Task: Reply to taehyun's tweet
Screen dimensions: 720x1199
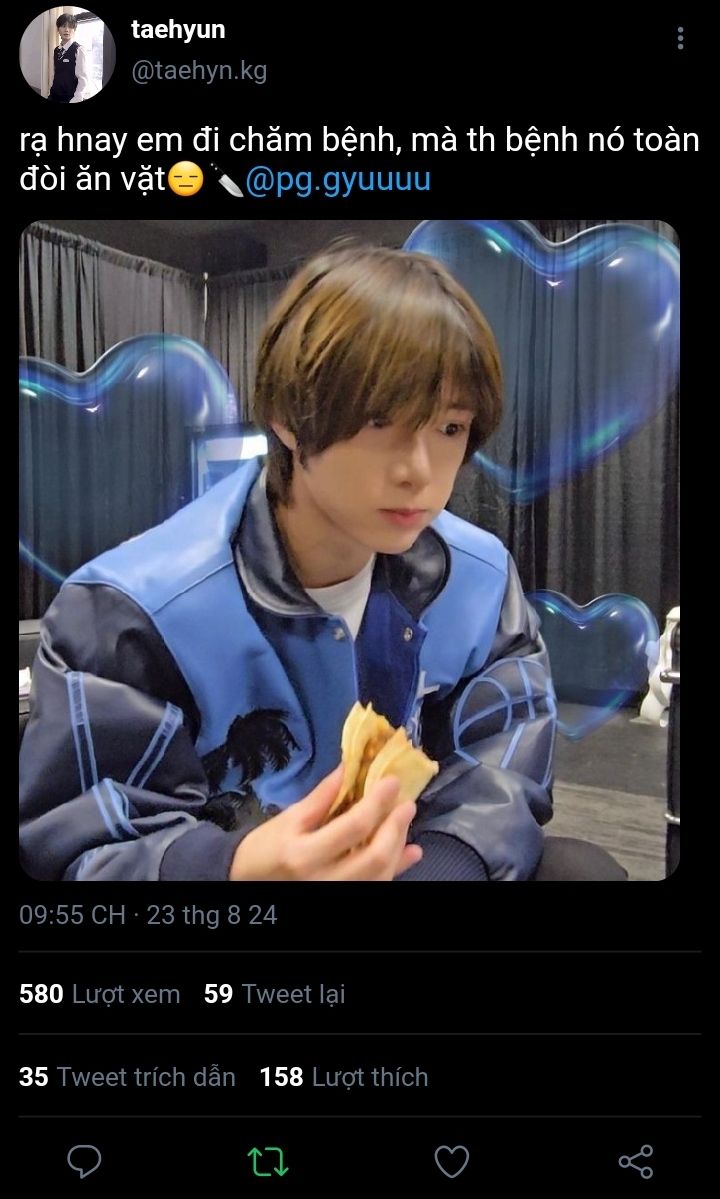Action: pyautogui.click(x=84, y=1161)
